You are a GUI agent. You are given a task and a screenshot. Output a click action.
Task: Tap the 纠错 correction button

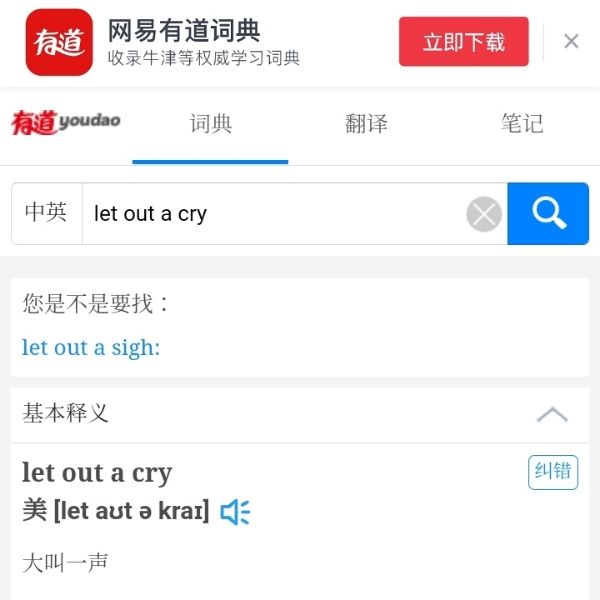click(553, 472)
